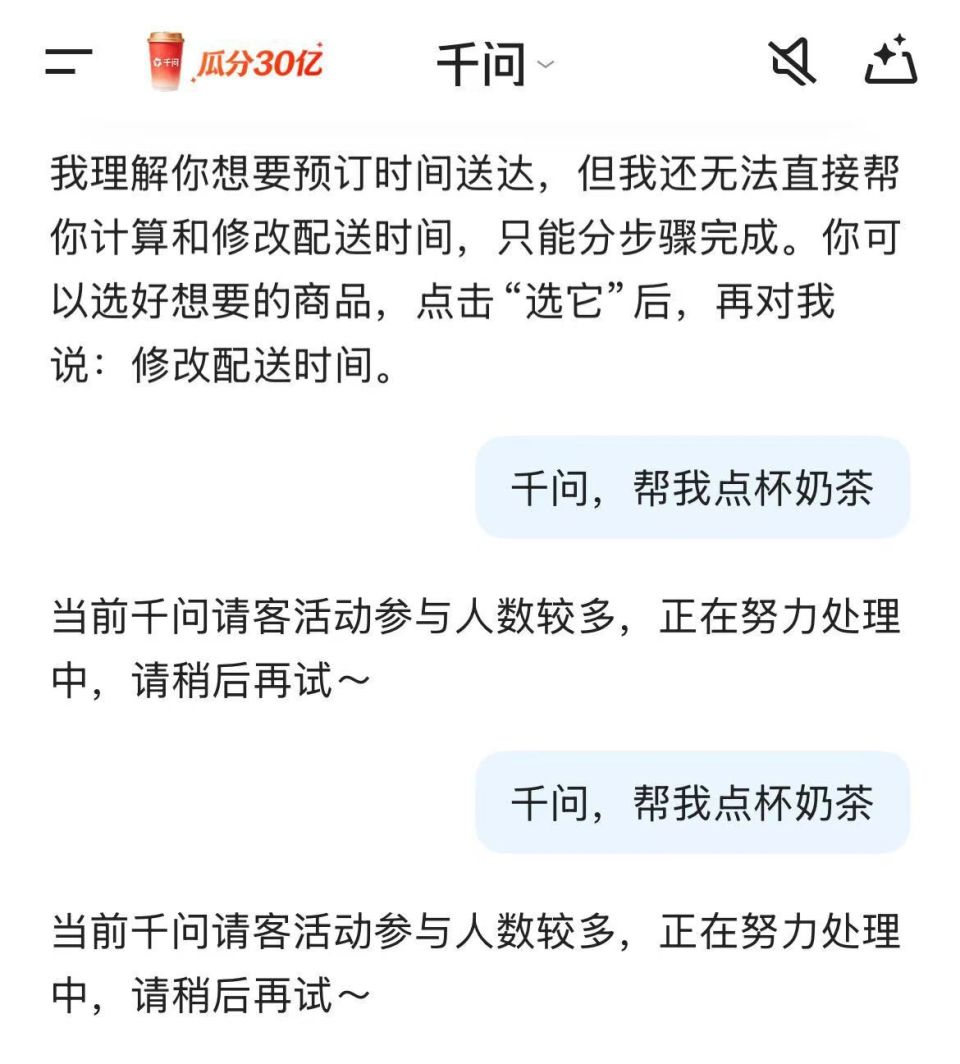The width and height of the screenshot is (960, 1064).
Task: Toggle audio broadcast with the speaker icon
Action: tap(789, 62)
